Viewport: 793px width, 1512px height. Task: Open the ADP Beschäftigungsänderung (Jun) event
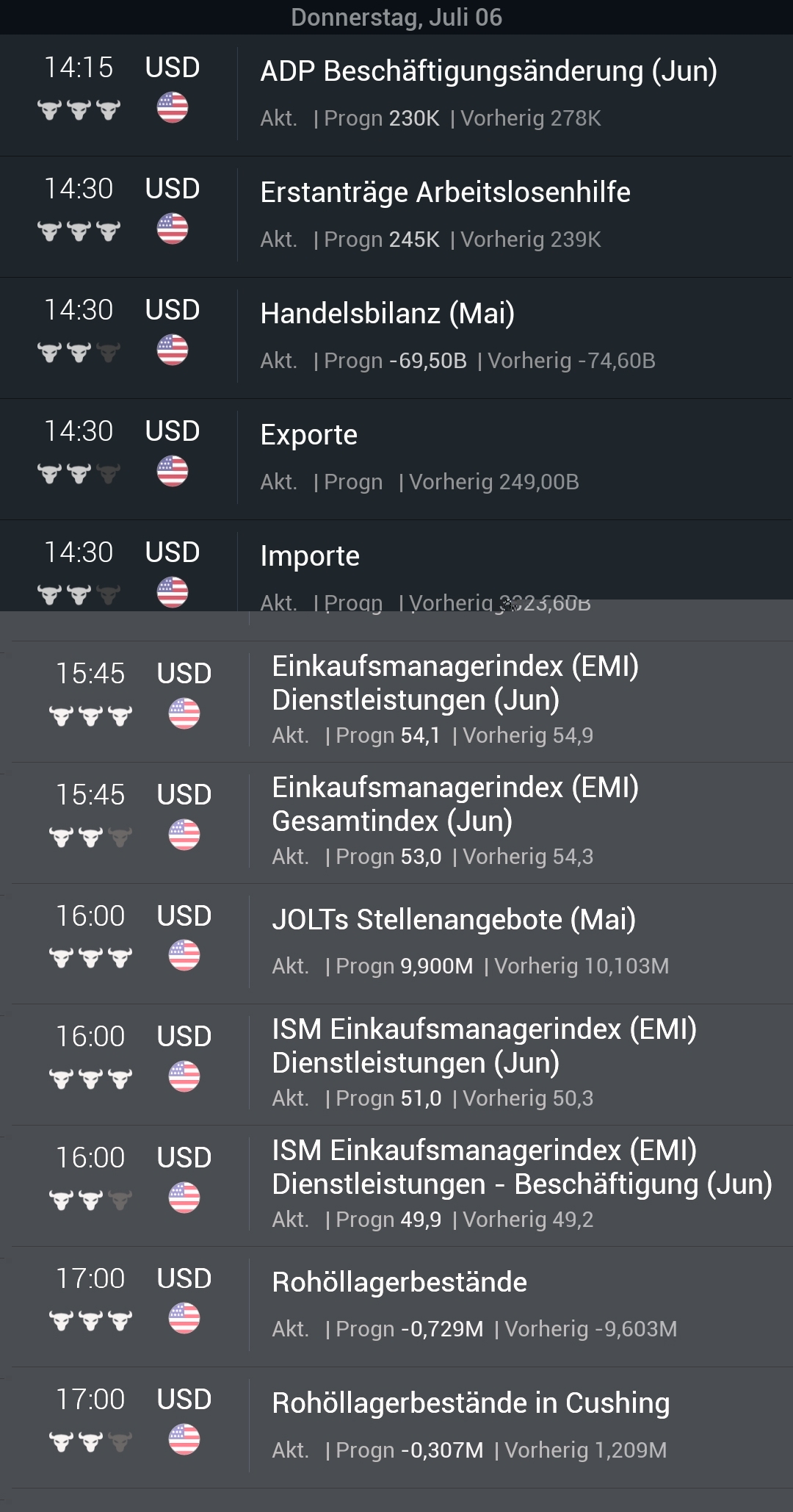pos(488,72)
